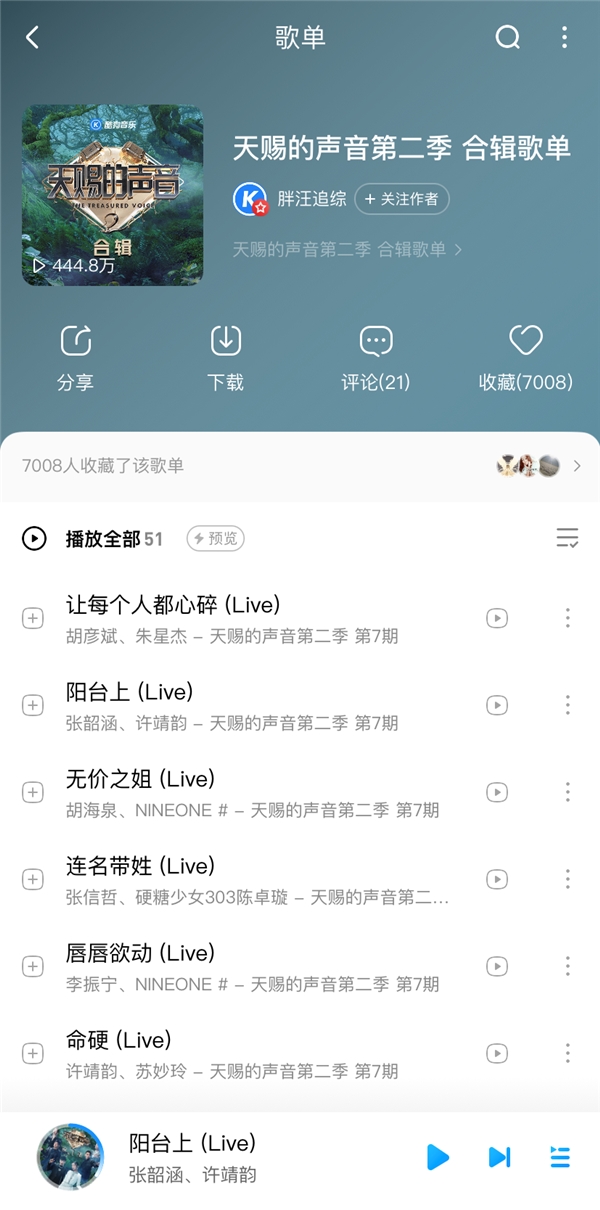Open the top bar overflow menu
600x1210 pixels.
pos(564,38)
